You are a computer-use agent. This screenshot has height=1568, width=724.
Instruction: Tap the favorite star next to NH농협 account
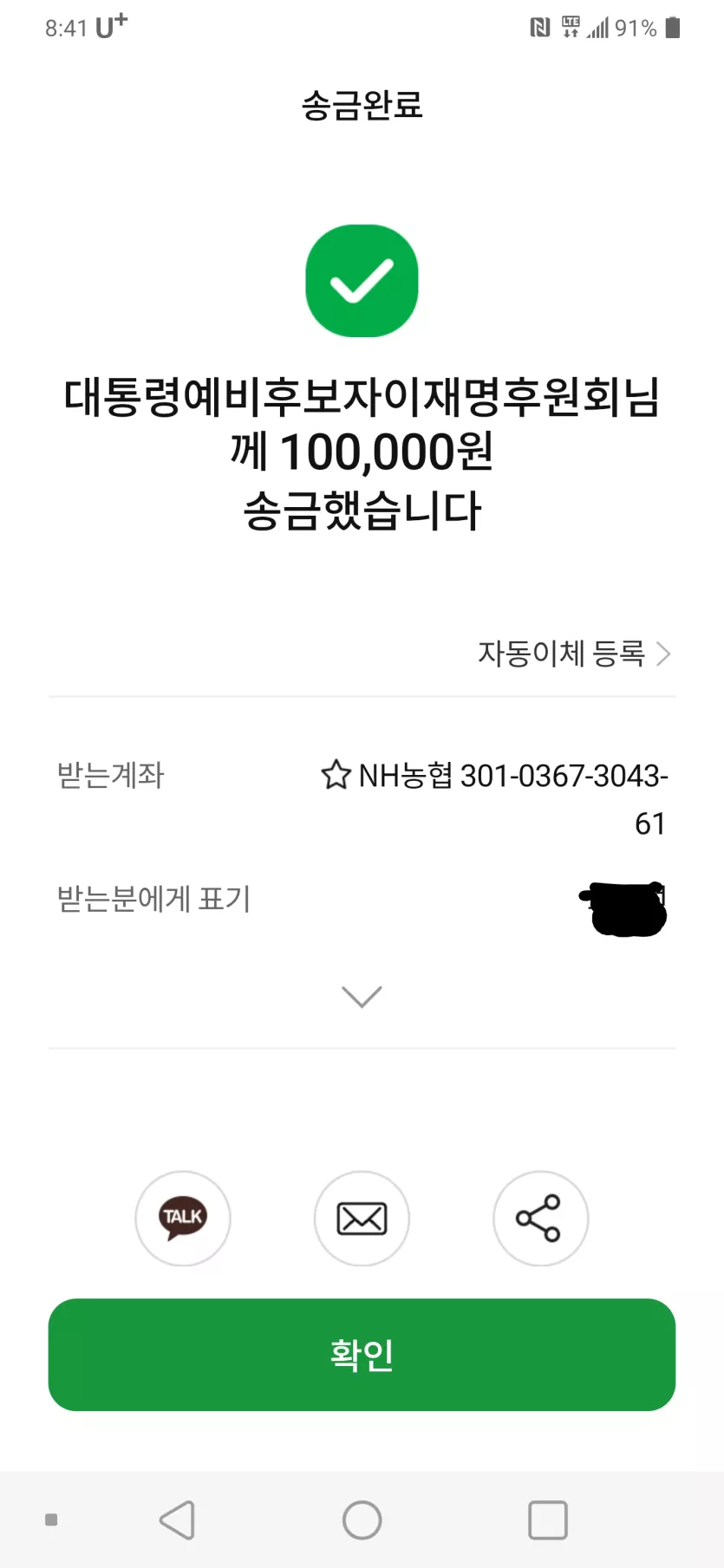pos(336,774)
